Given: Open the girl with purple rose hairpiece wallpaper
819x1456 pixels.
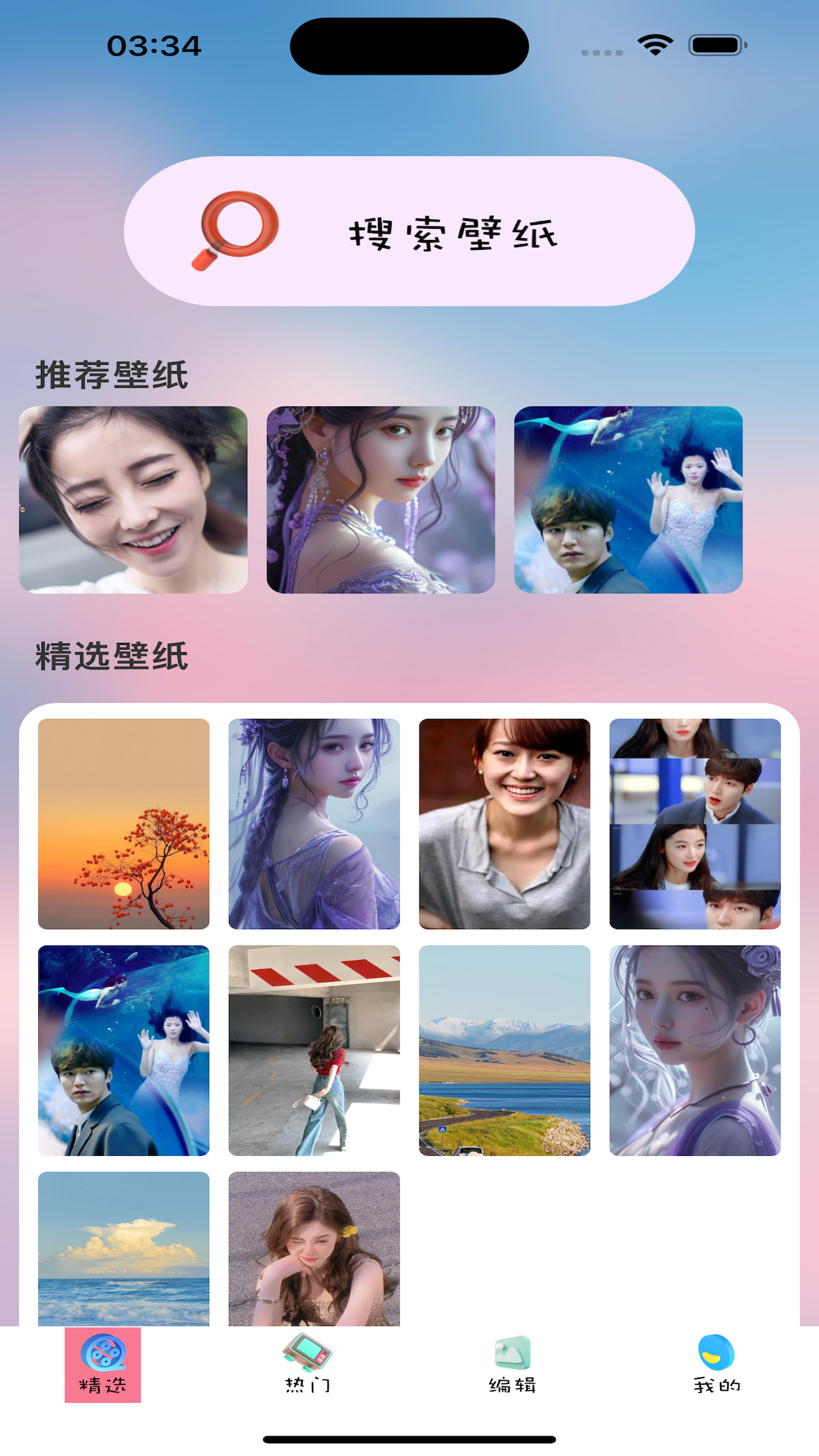Looking at the screenshot, I should [x=694, y=1050].
